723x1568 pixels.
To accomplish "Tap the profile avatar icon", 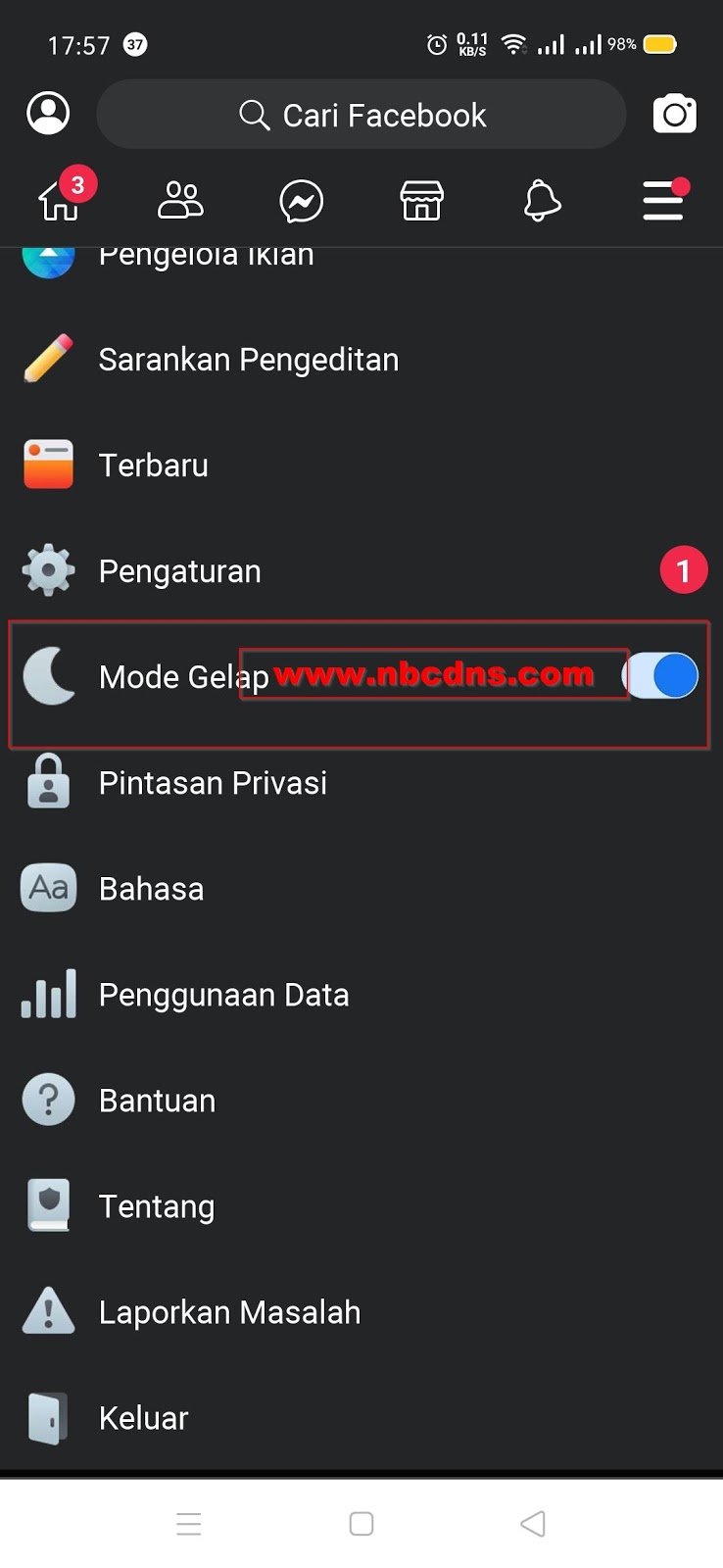I will coord(47,113).
